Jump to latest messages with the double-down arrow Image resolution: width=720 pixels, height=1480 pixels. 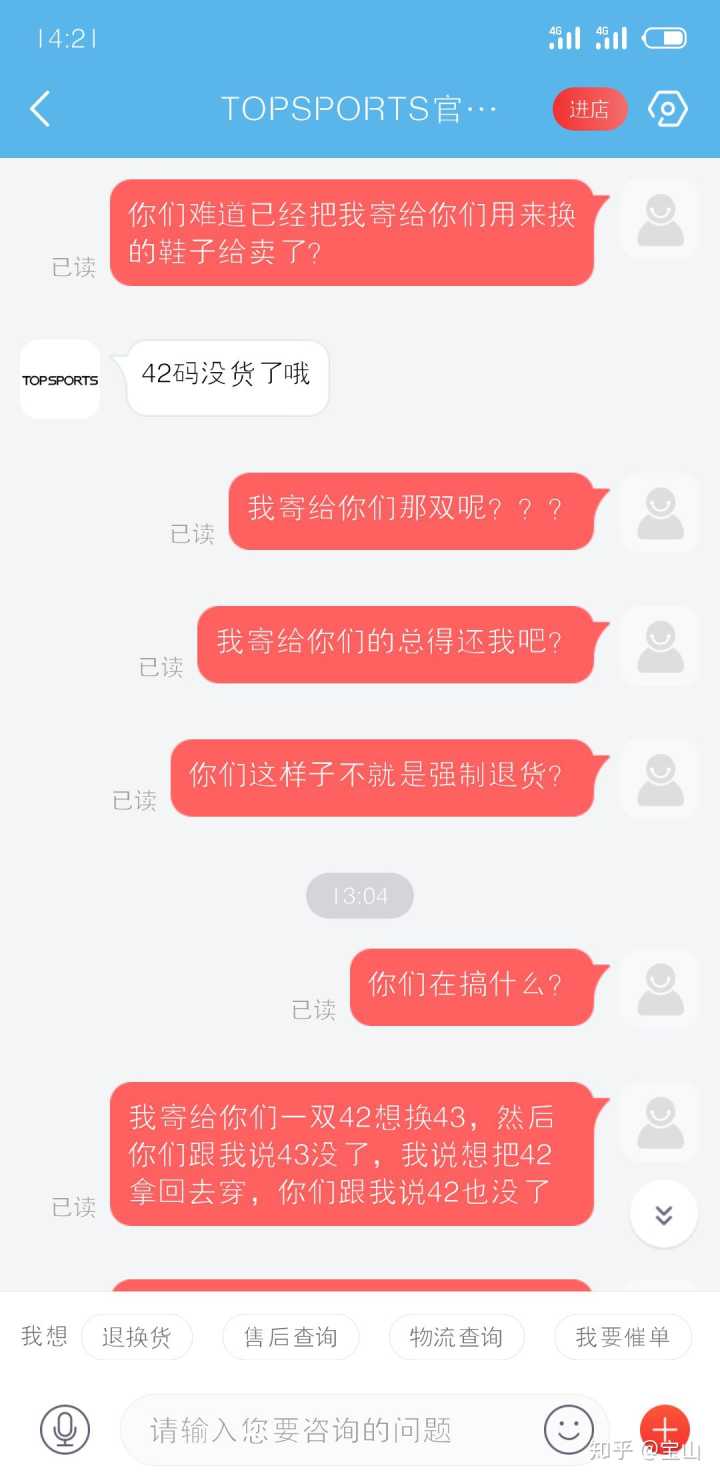pyautogui.click(x=663, y=1214)
